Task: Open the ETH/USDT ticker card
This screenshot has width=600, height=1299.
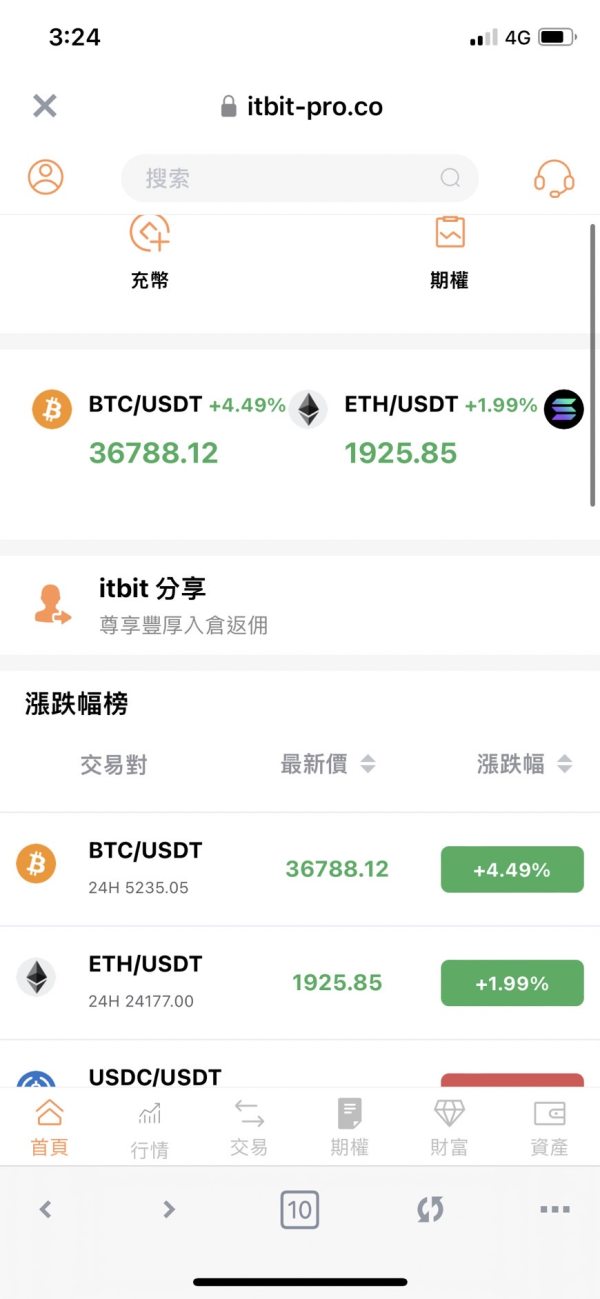Action: click(414, 428)
